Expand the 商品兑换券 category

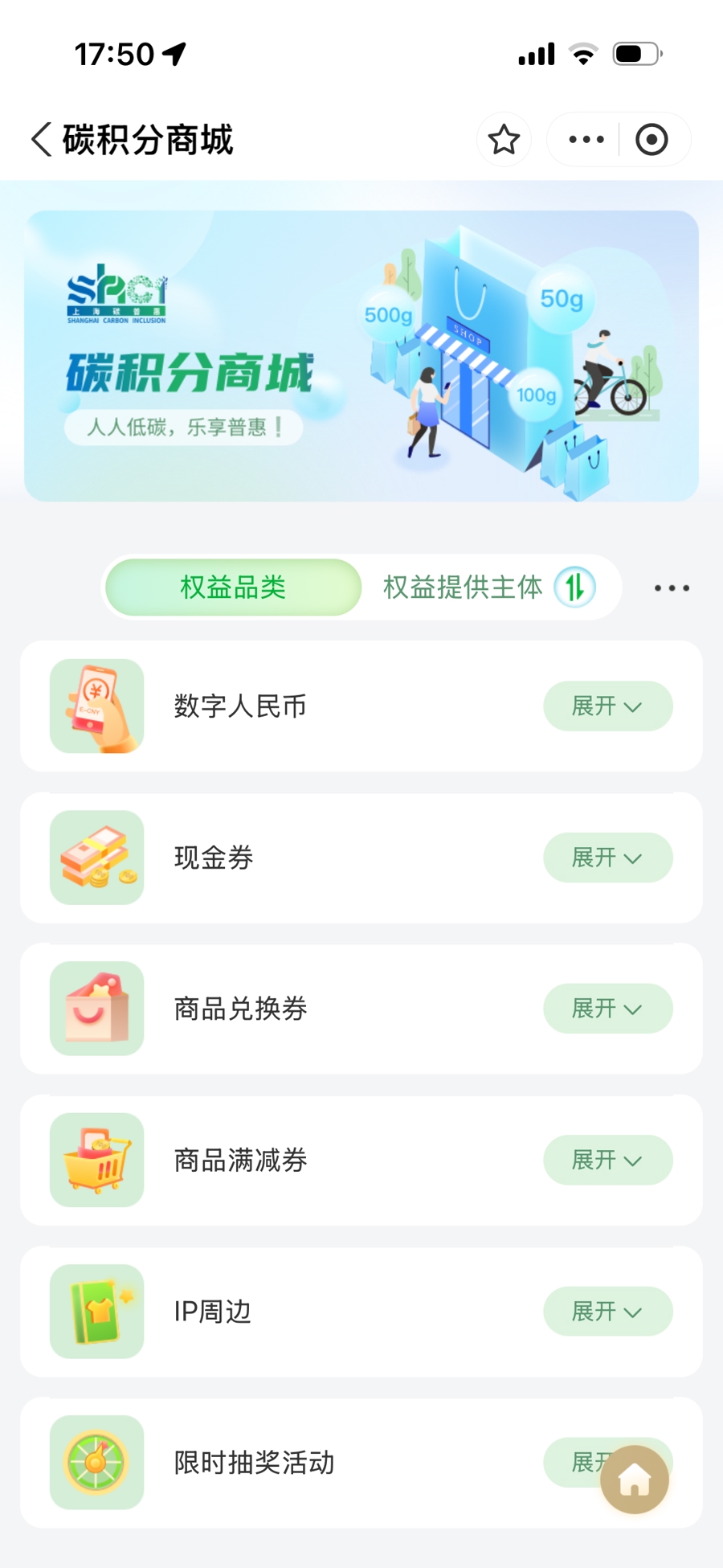(607, 1009)
